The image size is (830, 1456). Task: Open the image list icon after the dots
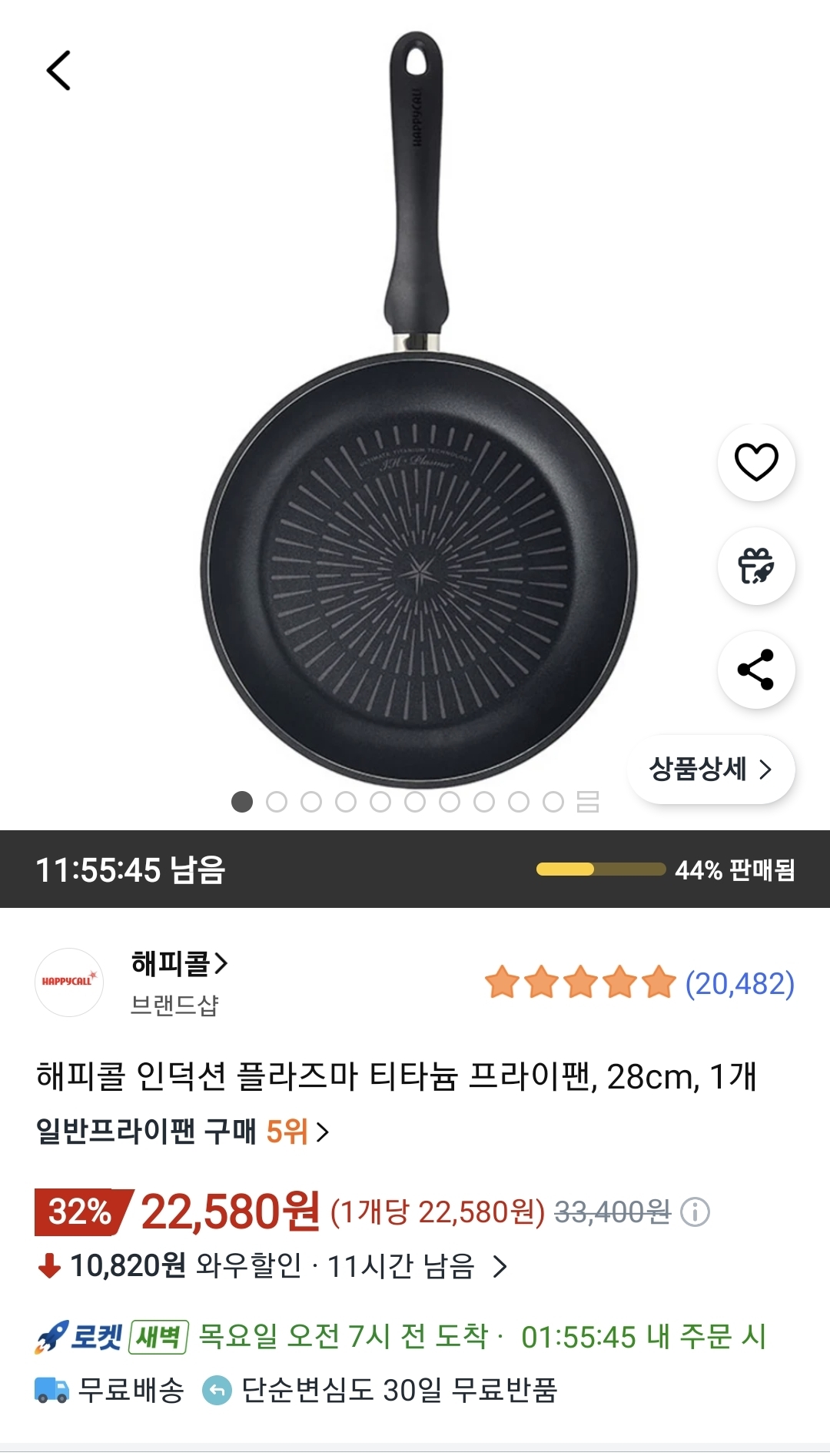[x=588, y=802]
